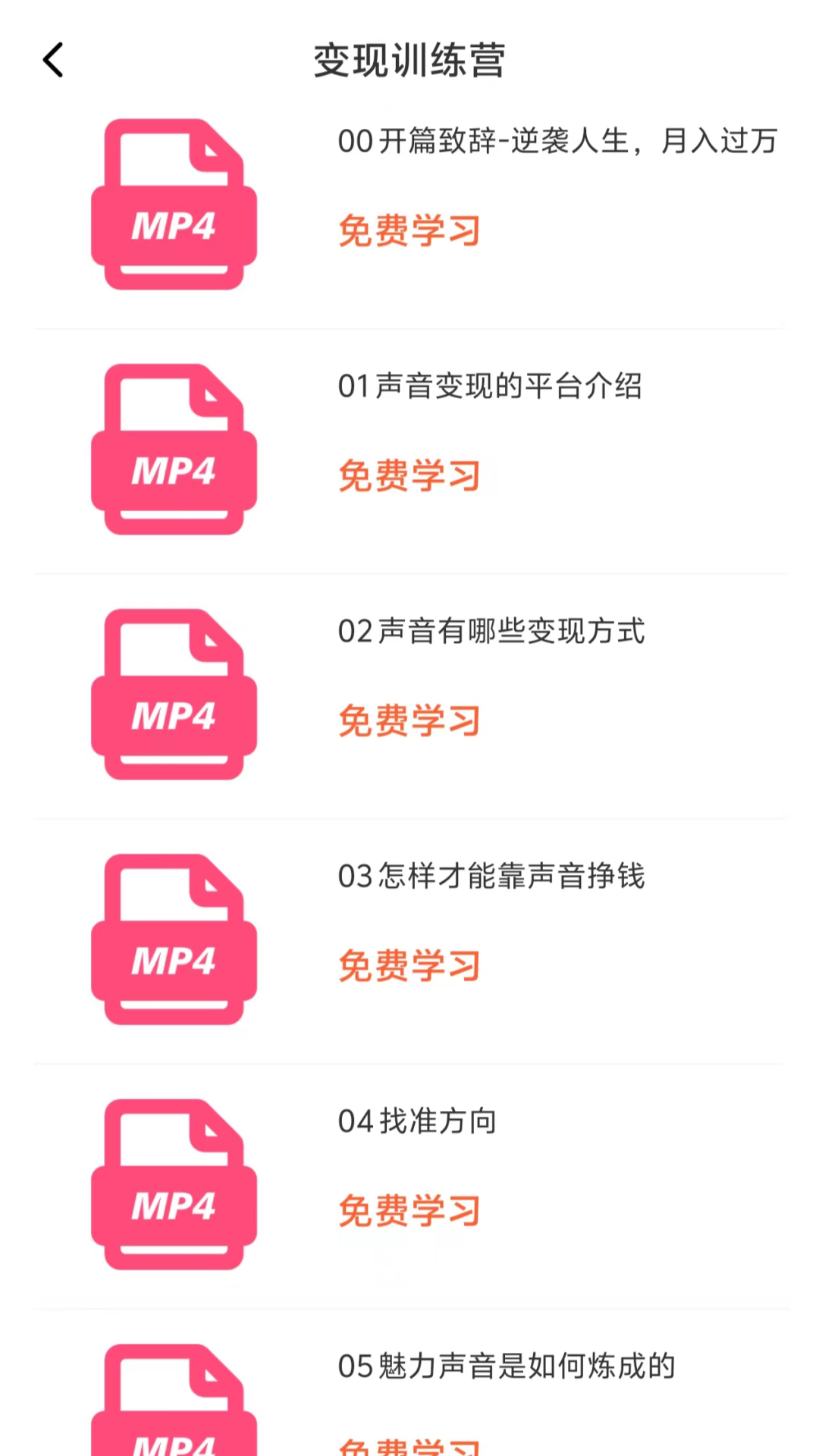Open lesson 05 魅力声音是如何炼成的
The height and width of the screenshot is (1456, 819).
507,1367
